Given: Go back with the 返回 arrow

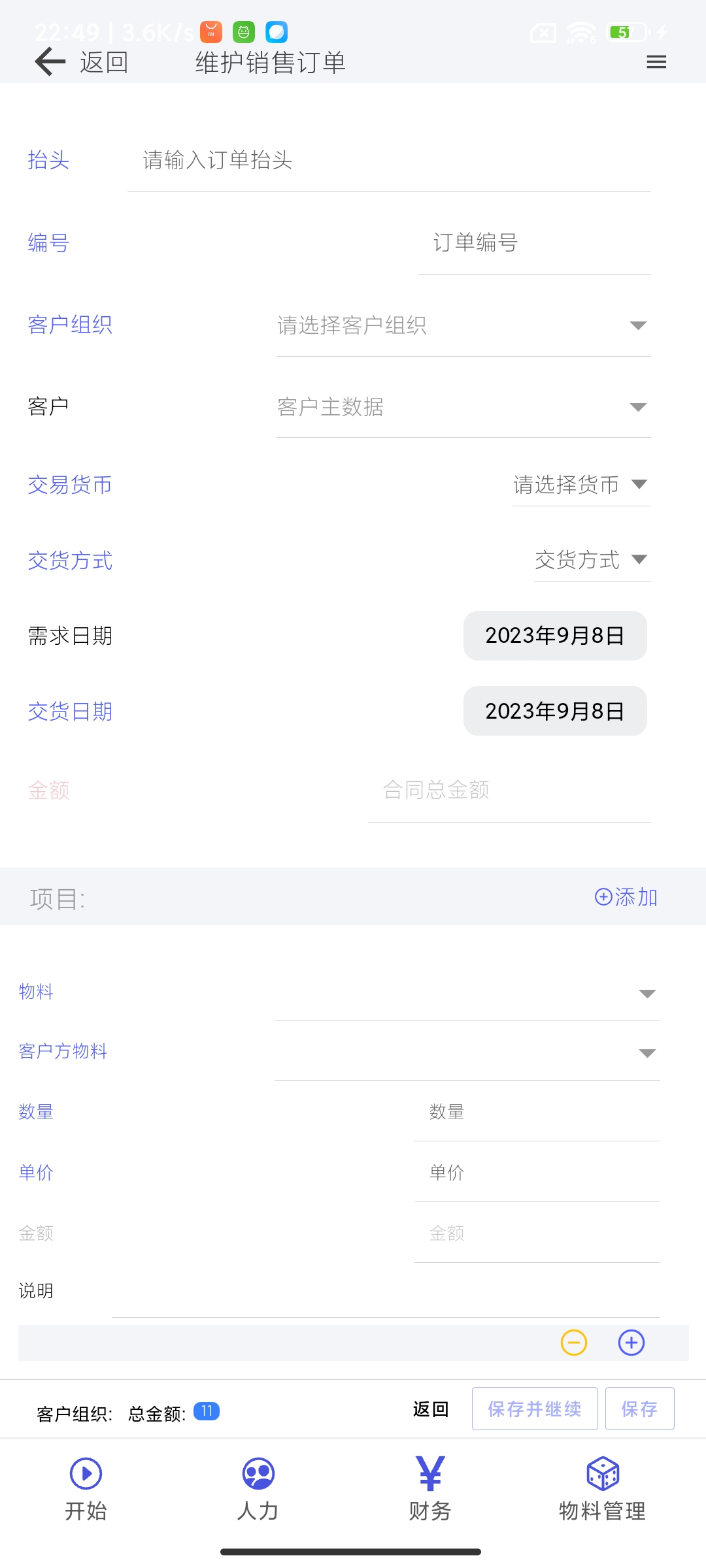Looking at the screenshot, I should 51,62.
